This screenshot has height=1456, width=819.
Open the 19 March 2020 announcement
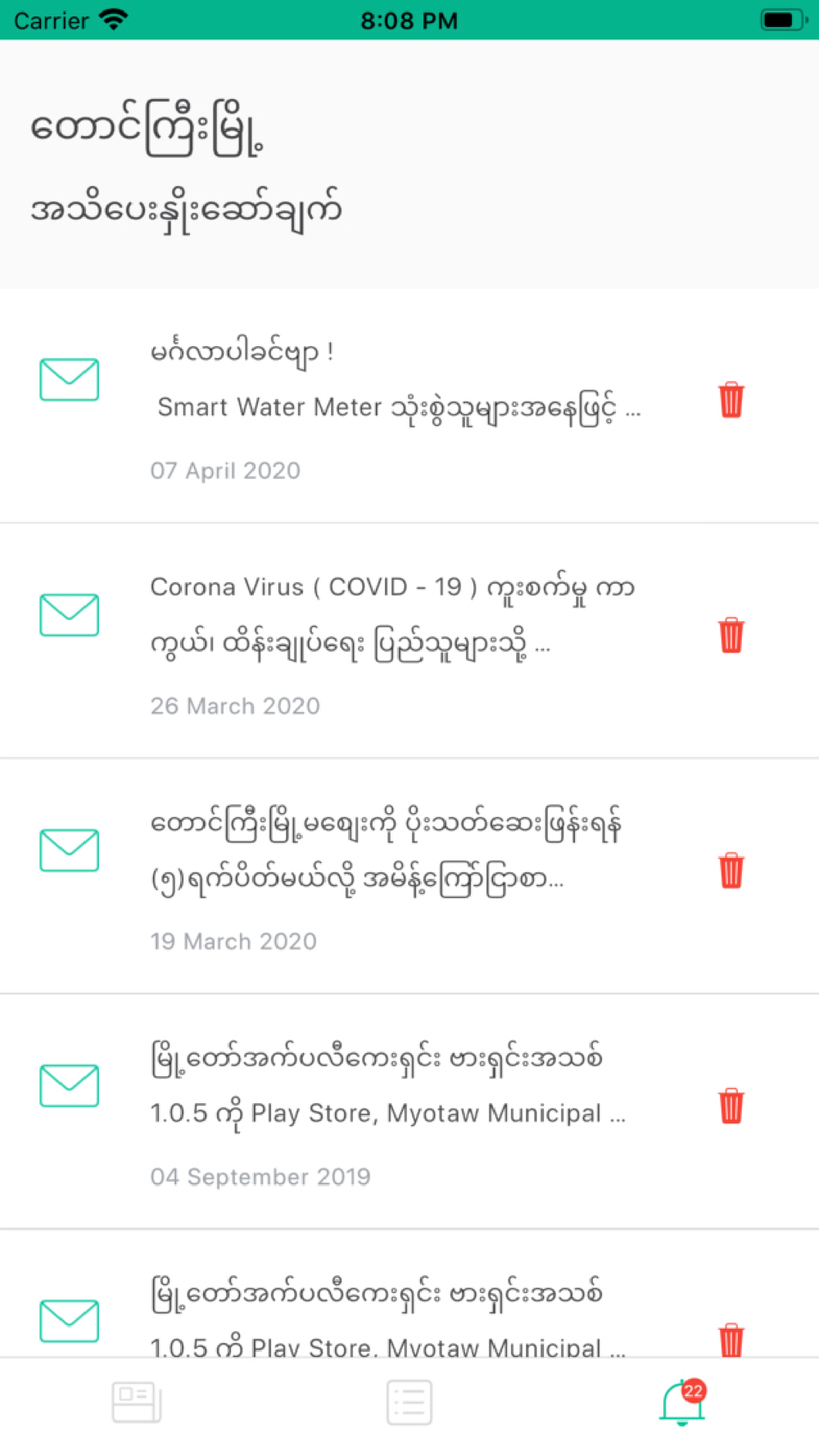(409, 876)
